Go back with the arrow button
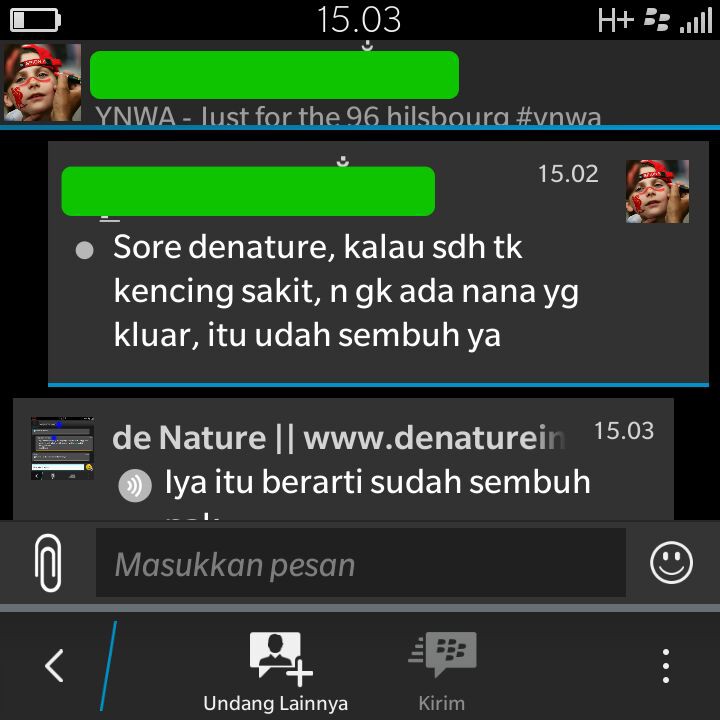Viewport: 720px width, 720px height. coord(54,665)
